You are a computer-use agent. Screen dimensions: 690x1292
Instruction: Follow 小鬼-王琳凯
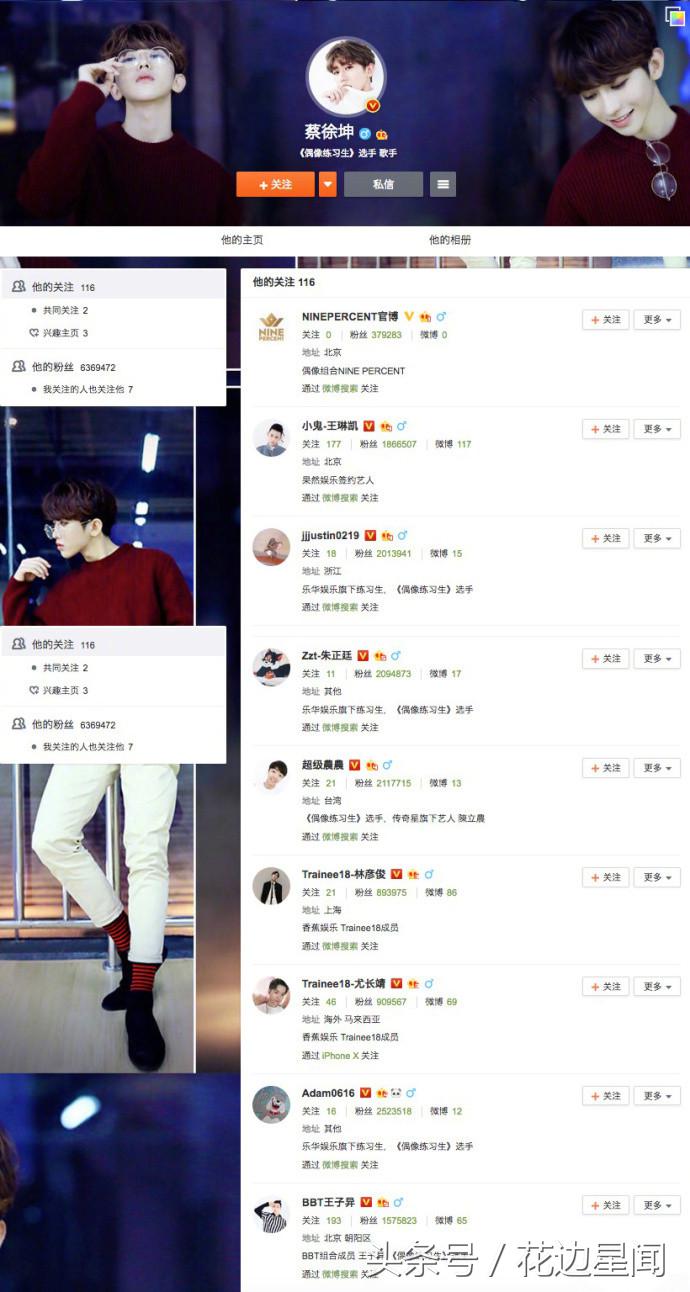(x=606, y=429)
